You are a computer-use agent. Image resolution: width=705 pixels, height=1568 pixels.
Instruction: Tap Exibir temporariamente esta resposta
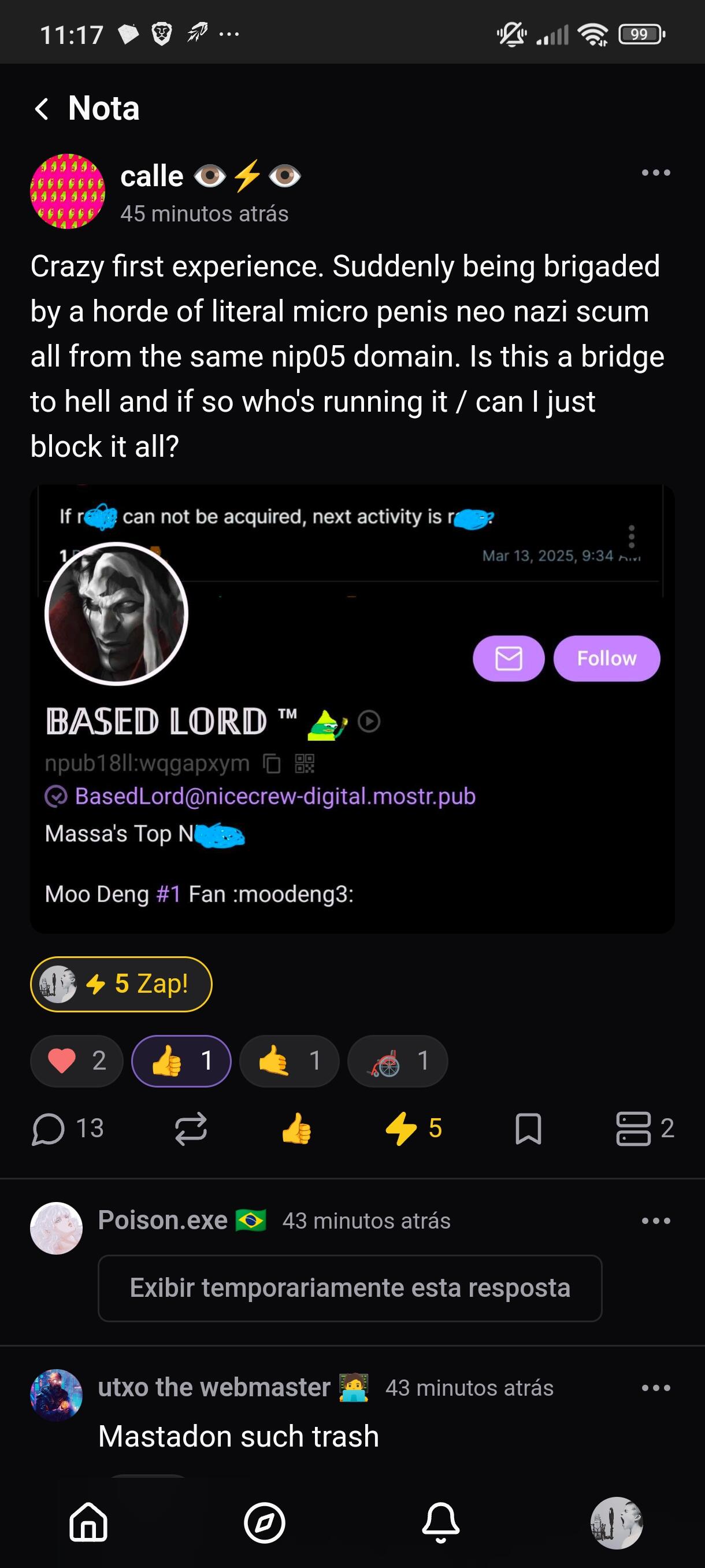pyautogui.click(x=350, y=1288)
